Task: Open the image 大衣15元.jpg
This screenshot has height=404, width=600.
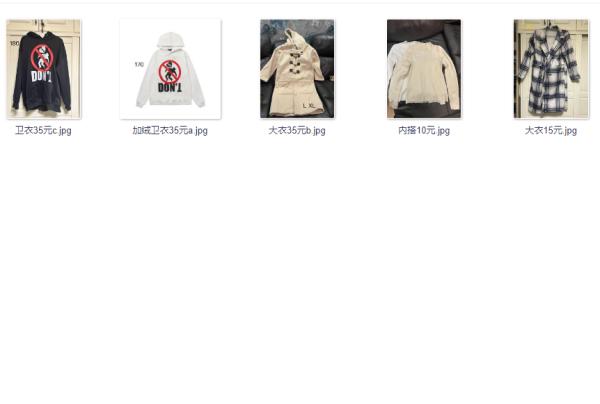Action: click(550, 69)
